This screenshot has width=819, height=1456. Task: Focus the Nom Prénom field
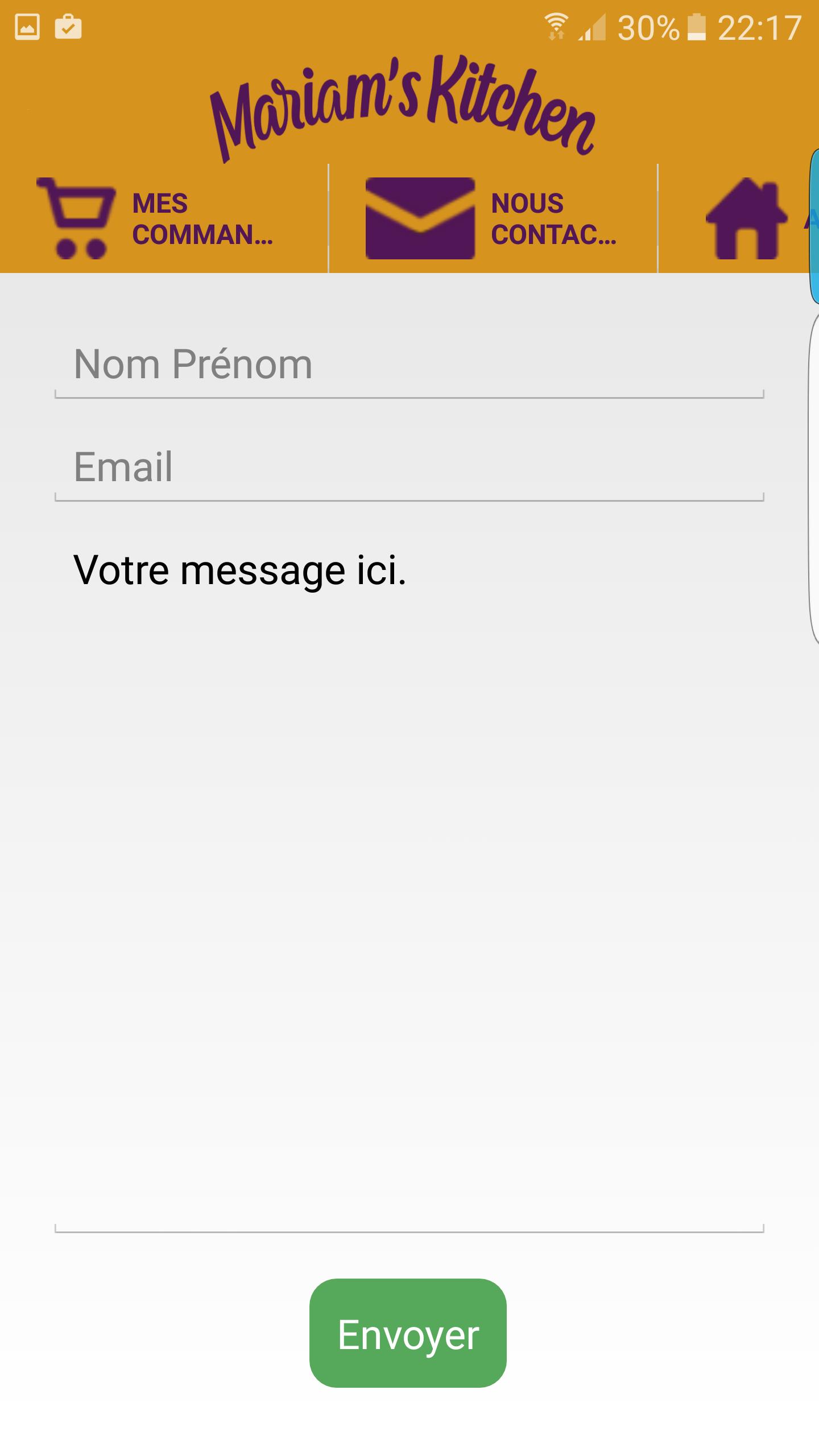tap(408, 365)
